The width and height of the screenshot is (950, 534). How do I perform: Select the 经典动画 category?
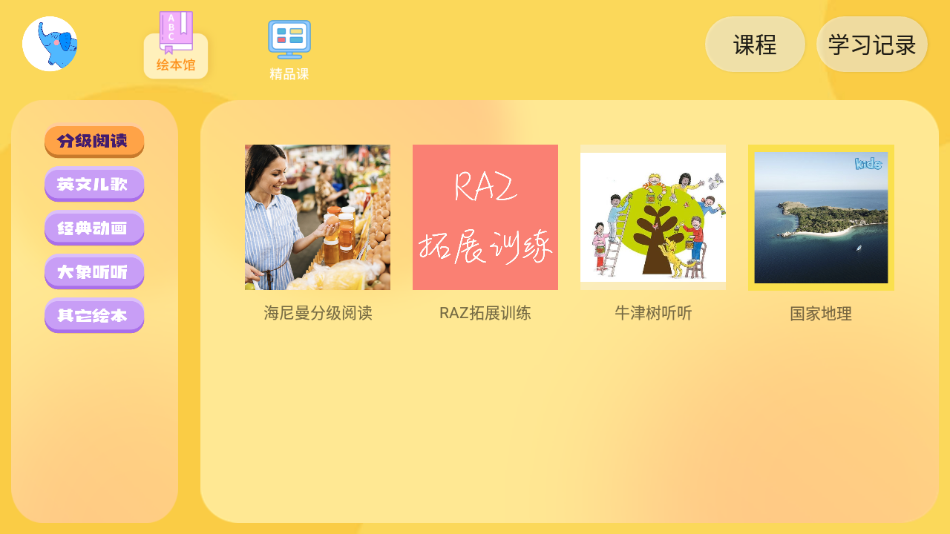tap(94, 228)
